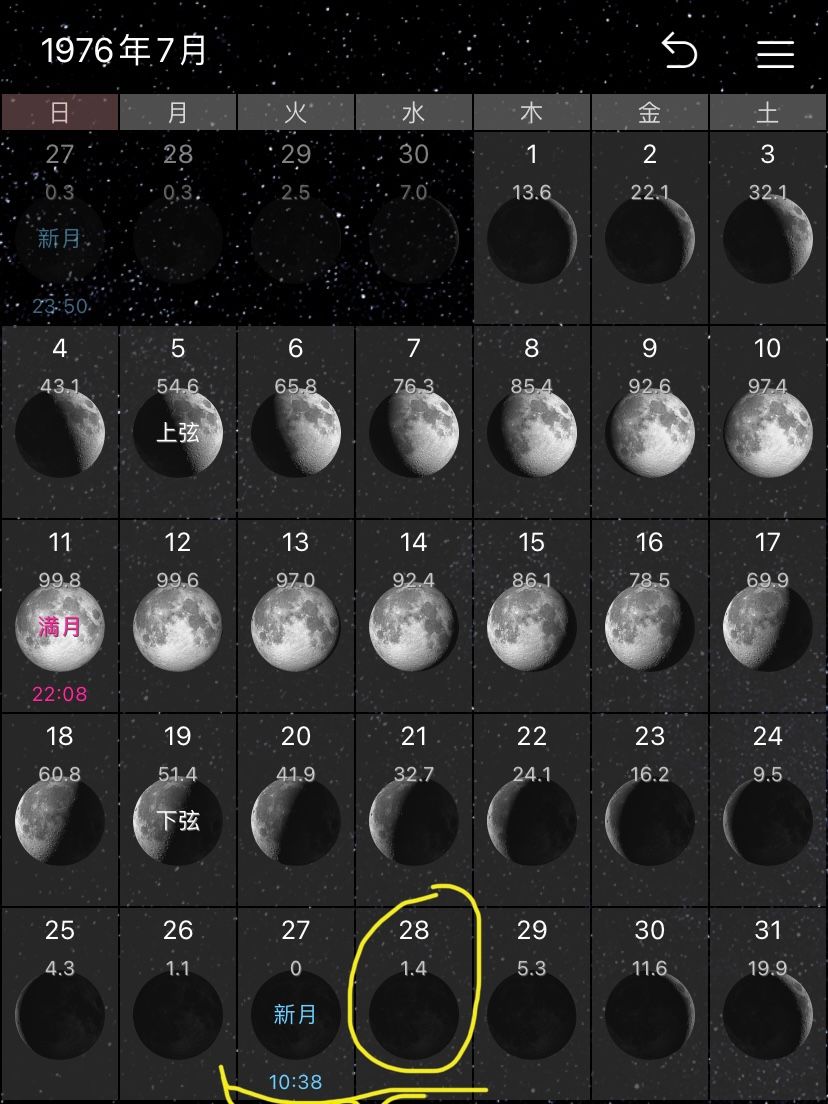
Task: Open June 27 new moon day
Action: [x=60, y=230]
